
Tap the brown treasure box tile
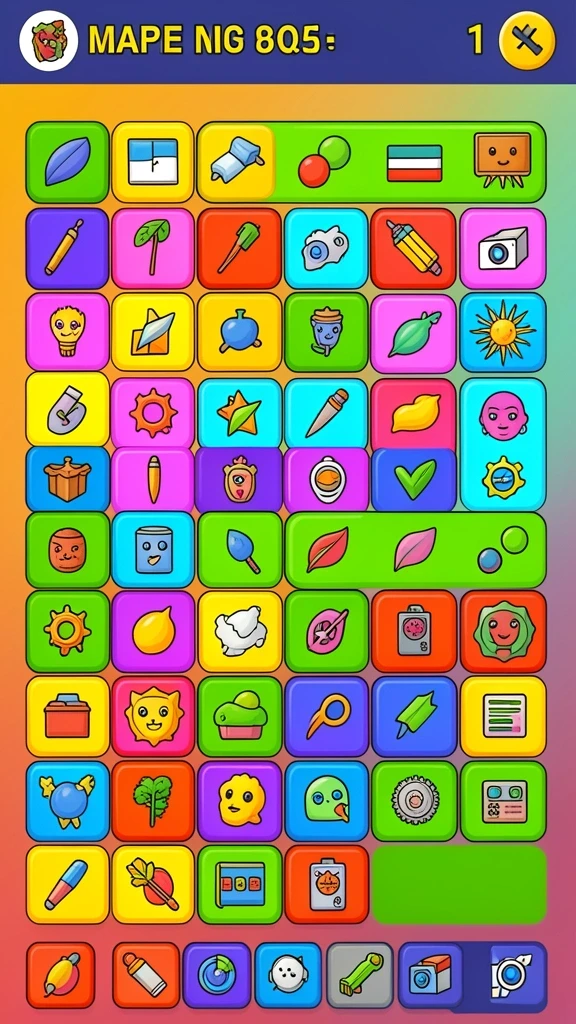[67, 479]
